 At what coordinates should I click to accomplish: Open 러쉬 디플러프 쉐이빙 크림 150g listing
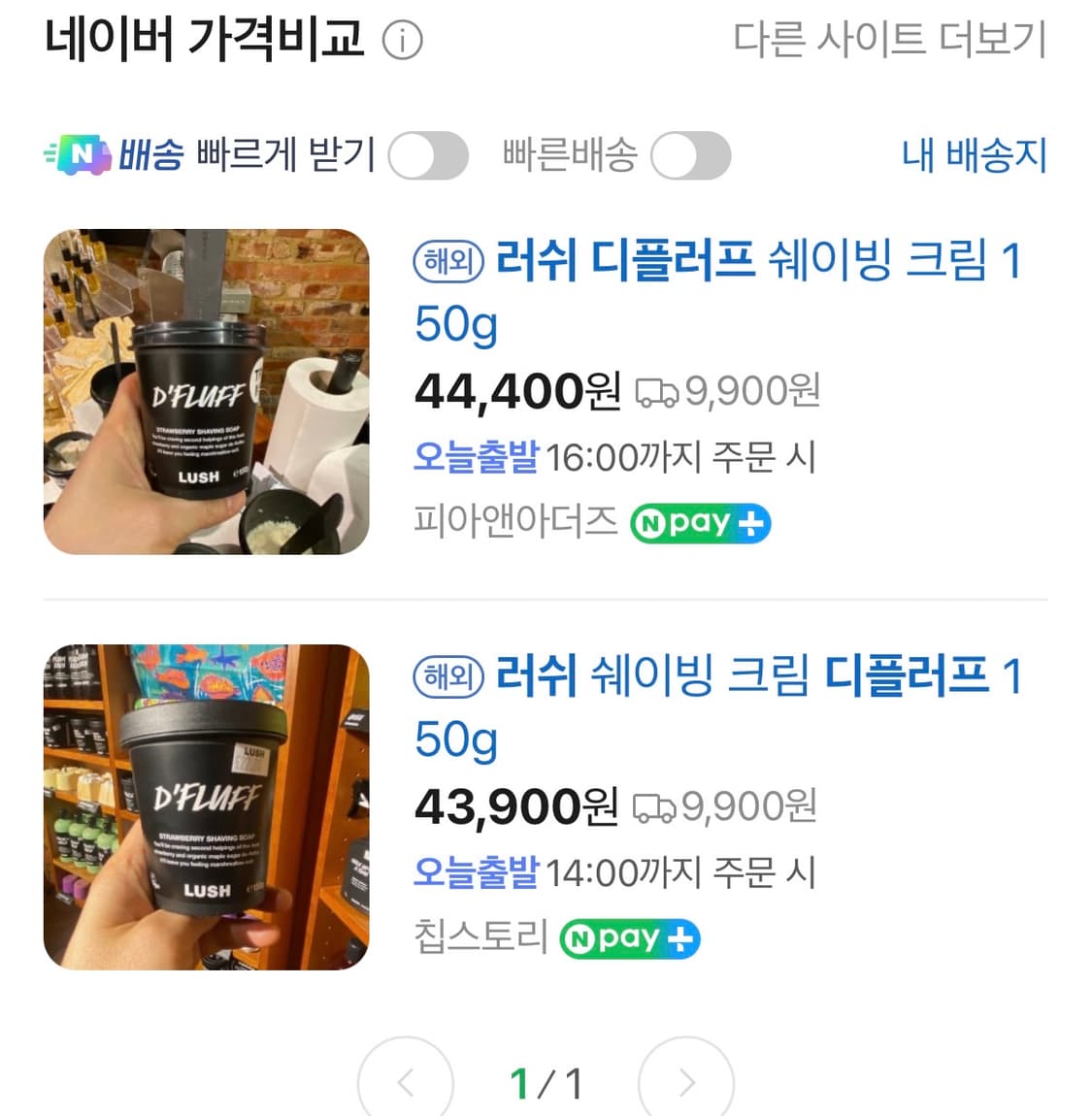pos(728,291)
